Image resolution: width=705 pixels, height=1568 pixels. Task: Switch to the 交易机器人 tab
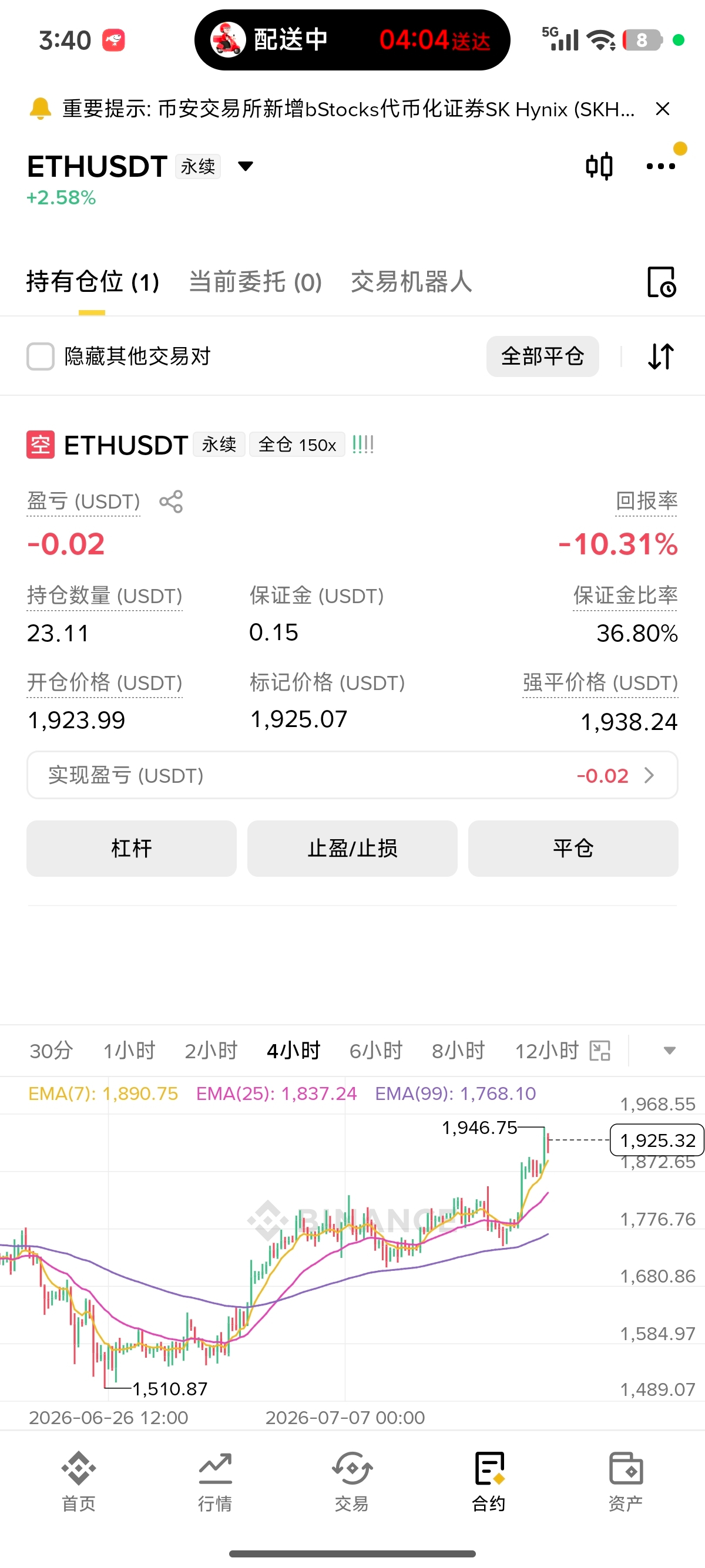(x=411, y=282)
